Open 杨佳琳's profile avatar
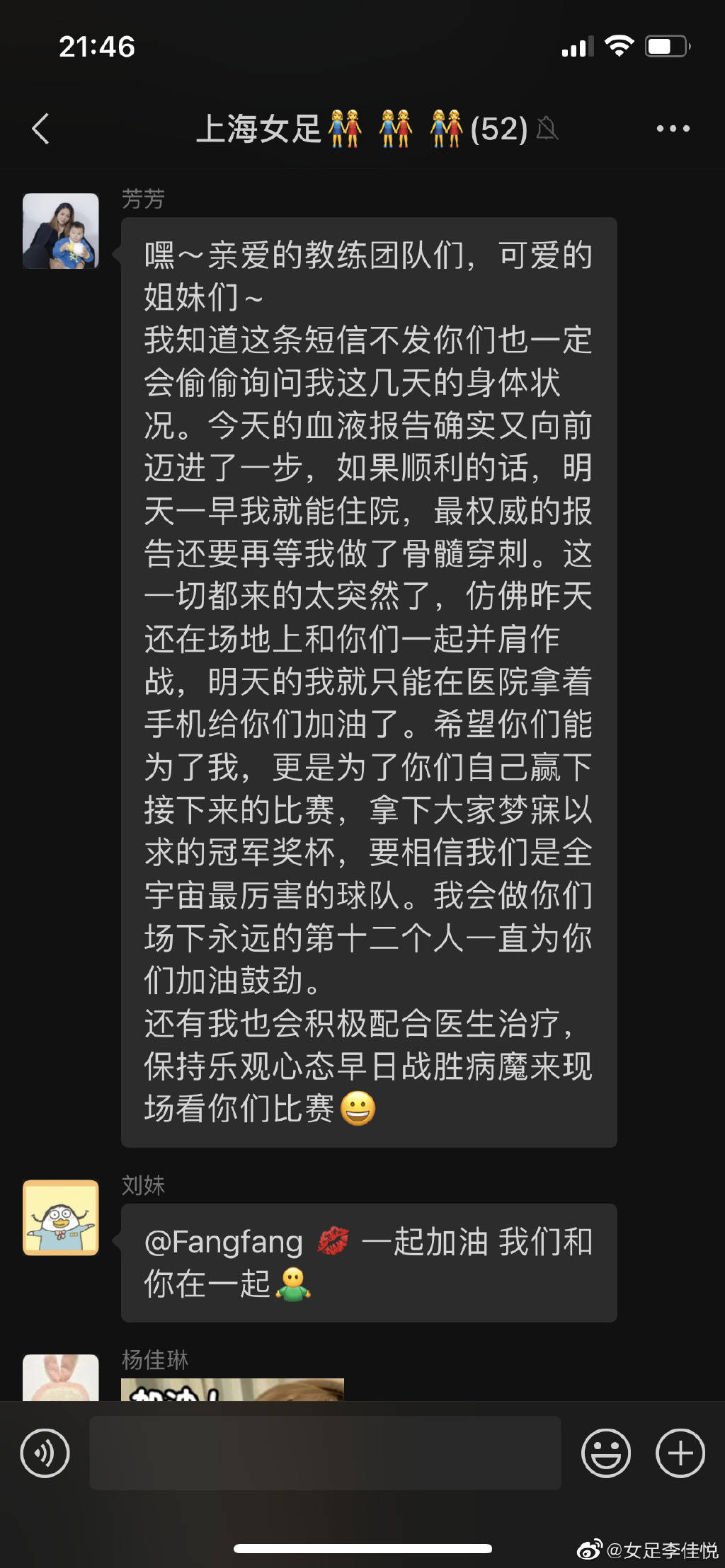Viewport: 725px width, 1568px height. (x=61, y=1378)
